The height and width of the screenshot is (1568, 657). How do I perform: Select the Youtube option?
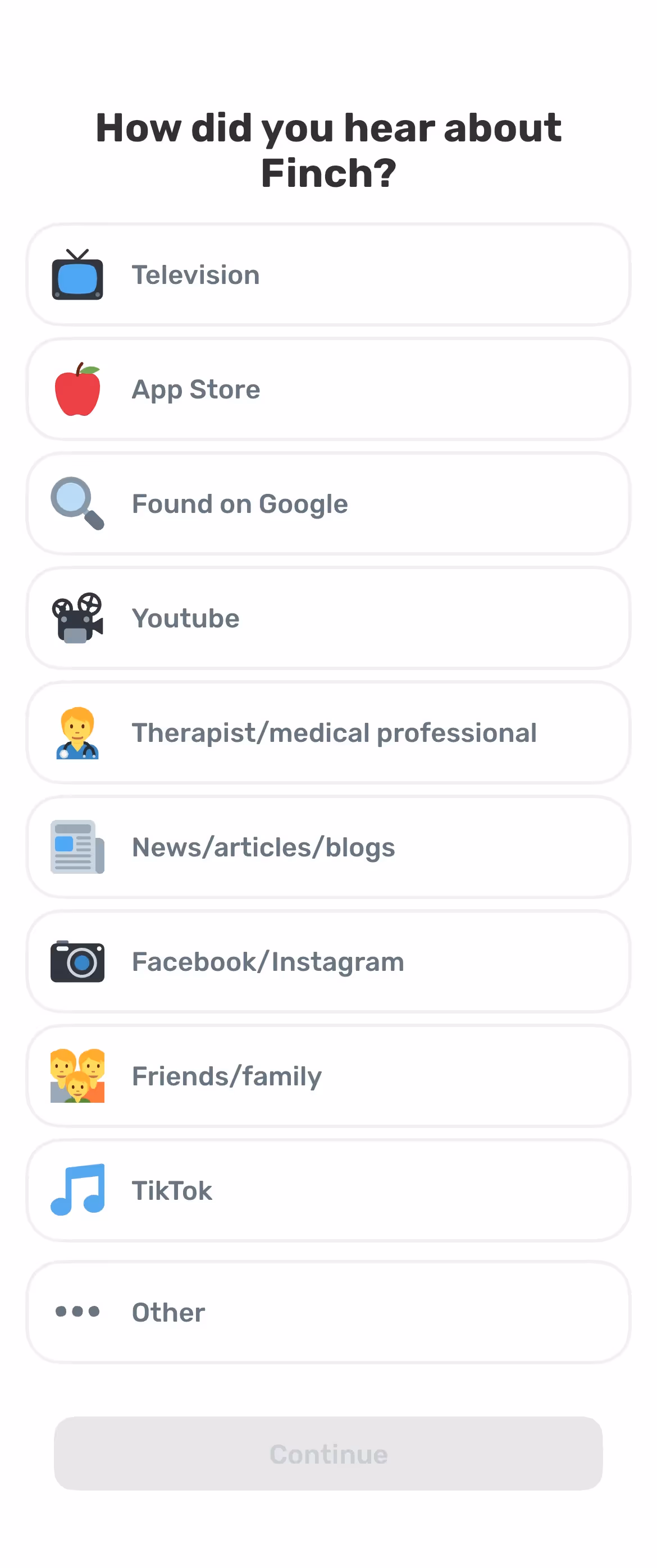tap(328, 618)
